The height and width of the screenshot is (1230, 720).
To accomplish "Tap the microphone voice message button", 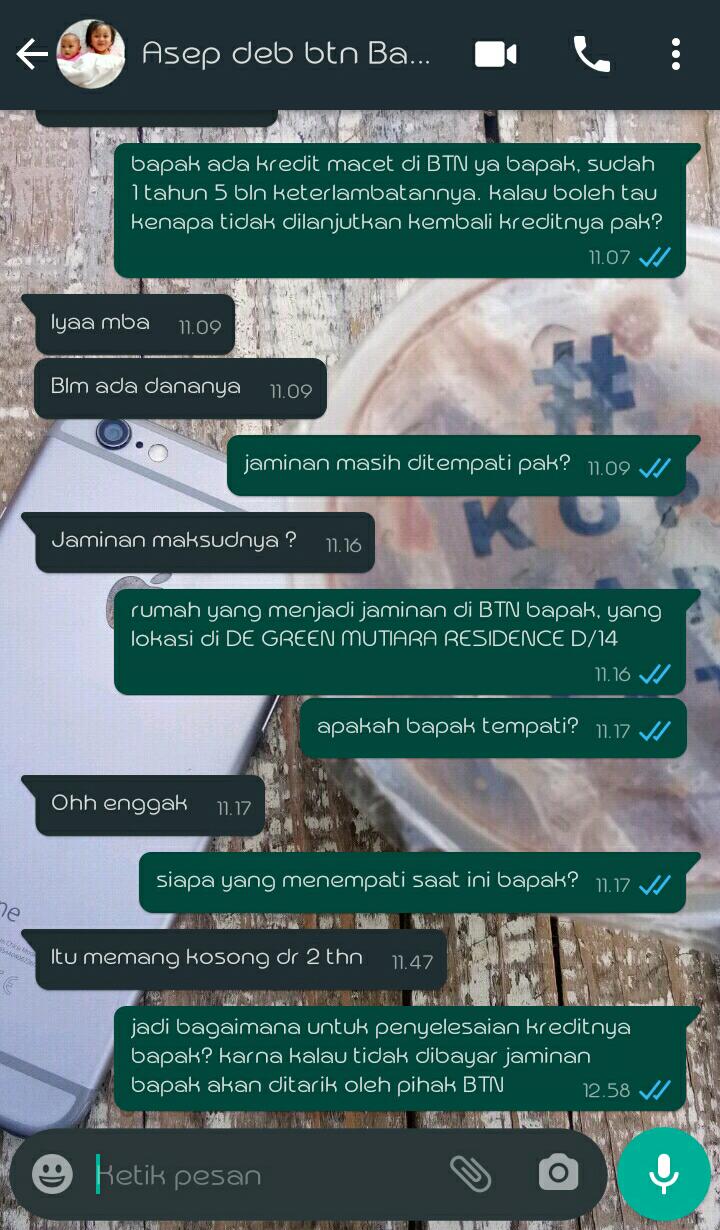I will tap(663, 1174).
